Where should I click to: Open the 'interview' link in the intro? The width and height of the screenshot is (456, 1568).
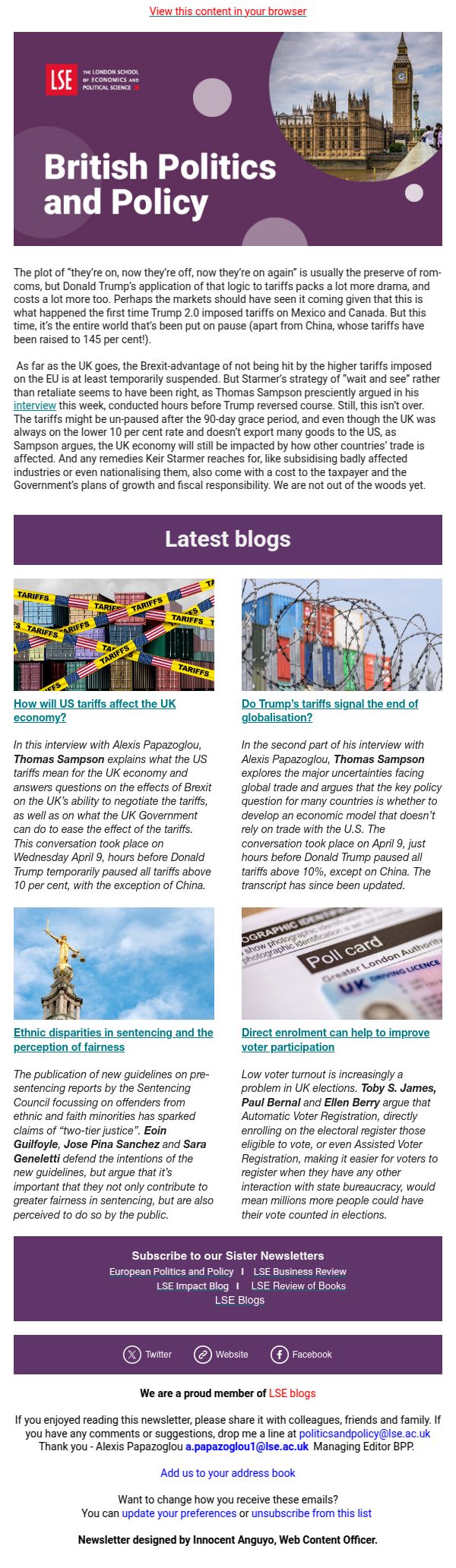click(35, 405)
